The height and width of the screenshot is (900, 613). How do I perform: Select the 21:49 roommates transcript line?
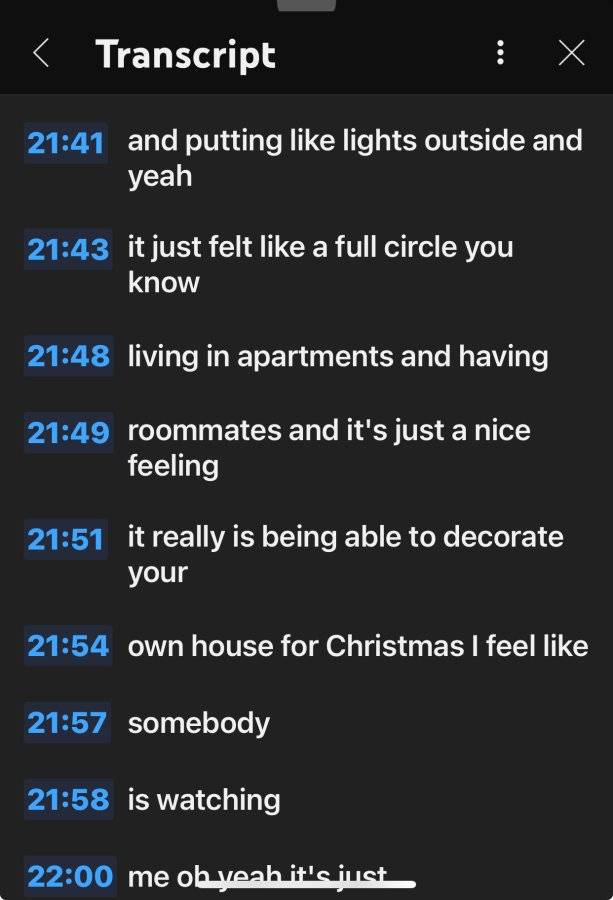coord(306,447)
